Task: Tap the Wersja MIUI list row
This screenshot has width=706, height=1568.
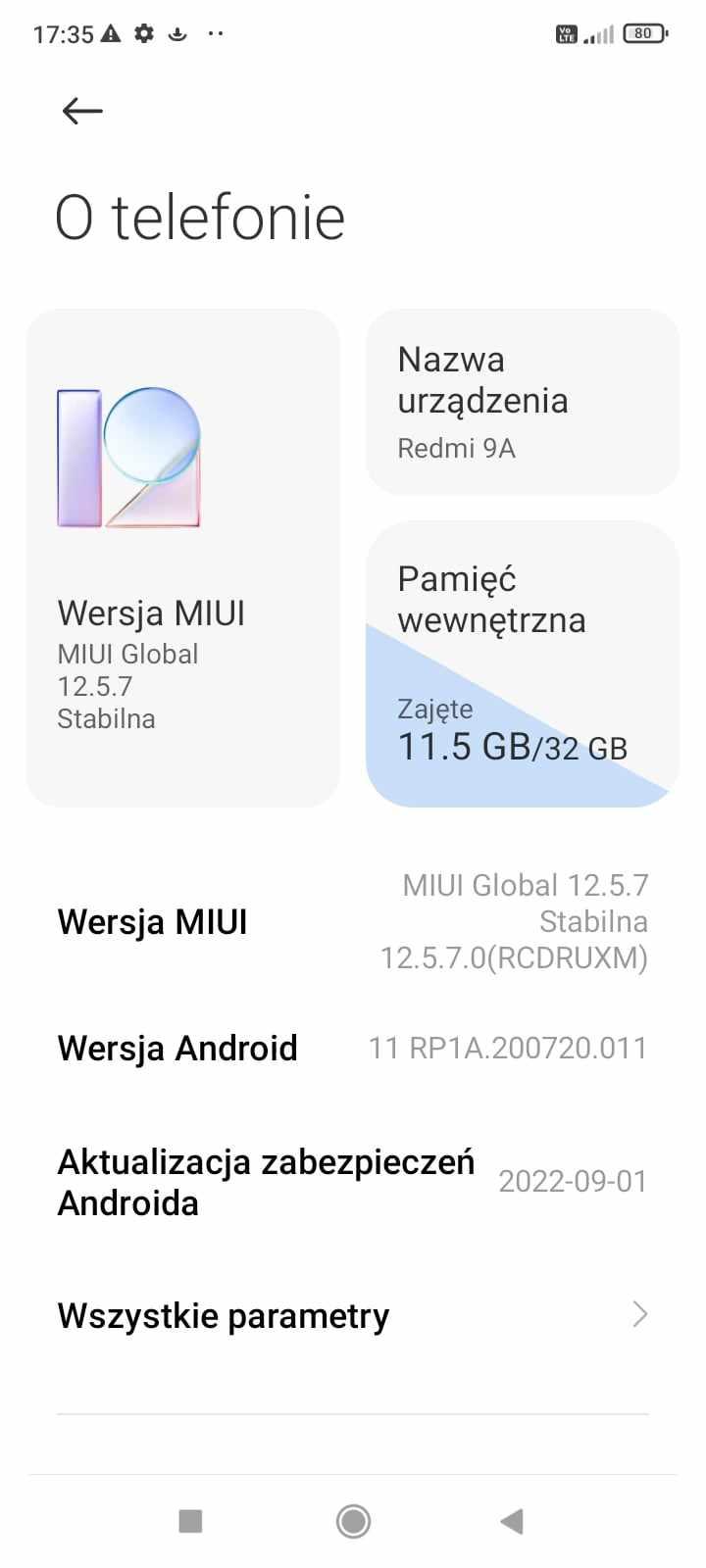Action: (353, 921)
